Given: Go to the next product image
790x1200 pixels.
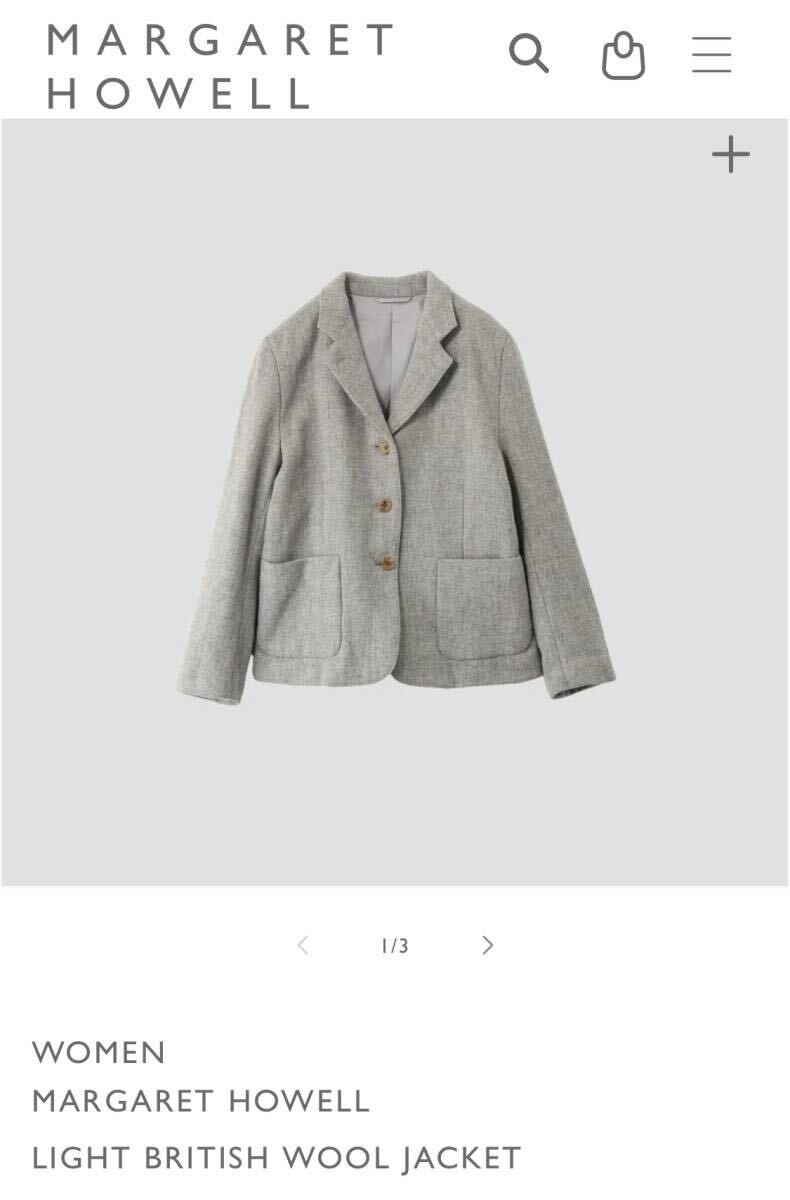Looking at the screenshot, I should pos(488,945).
